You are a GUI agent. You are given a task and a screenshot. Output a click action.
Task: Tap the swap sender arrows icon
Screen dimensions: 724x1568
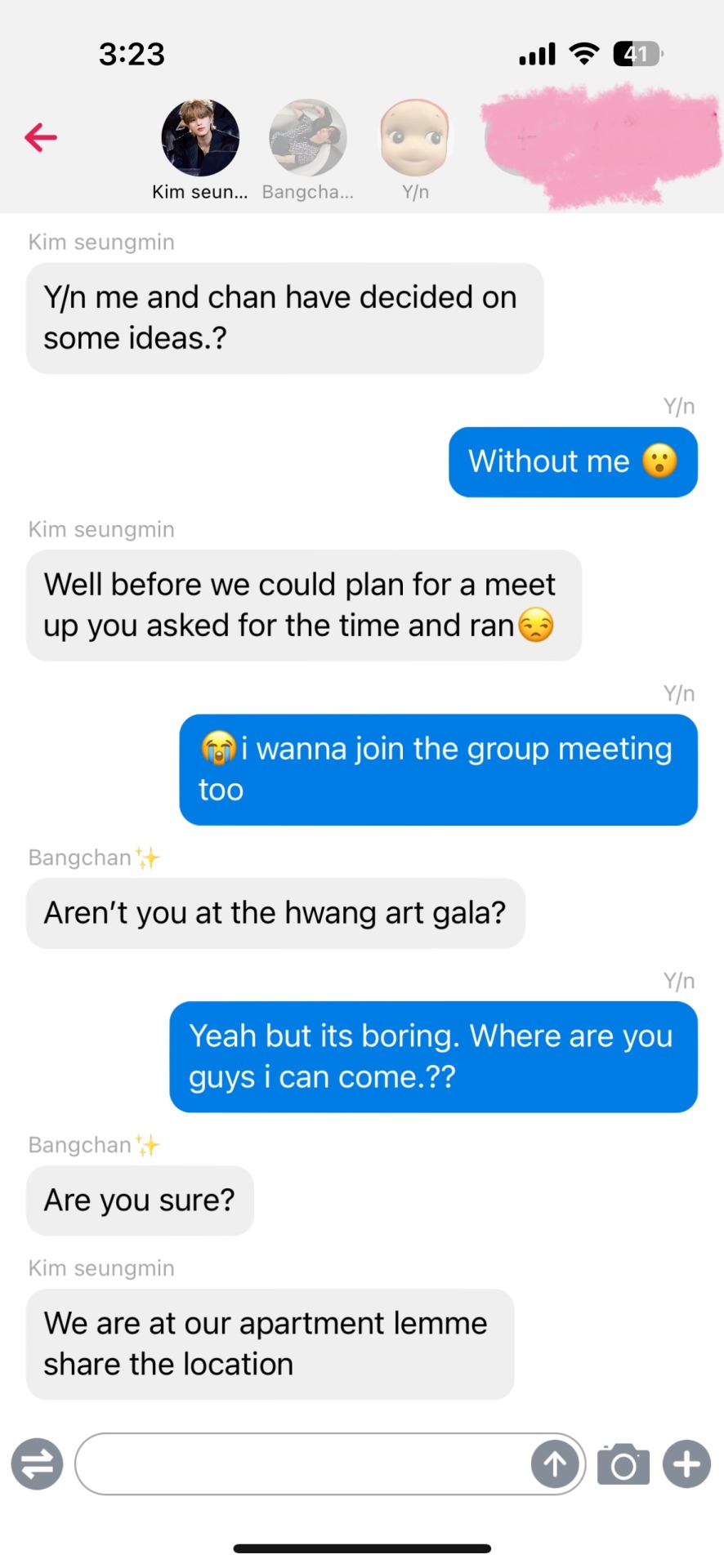coord(37,1463)
